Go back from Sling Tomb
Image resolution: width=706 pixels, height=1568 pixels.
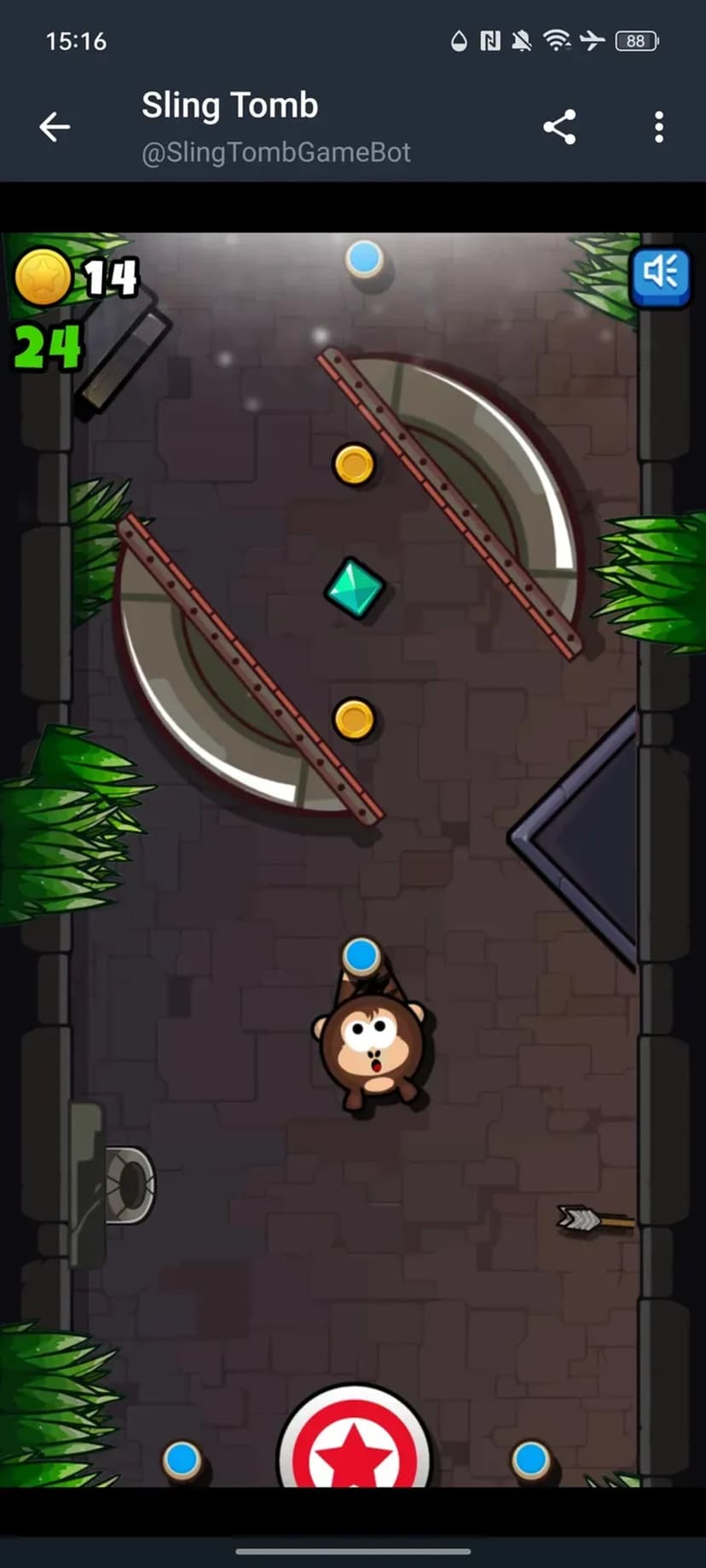tap(55, 127)
